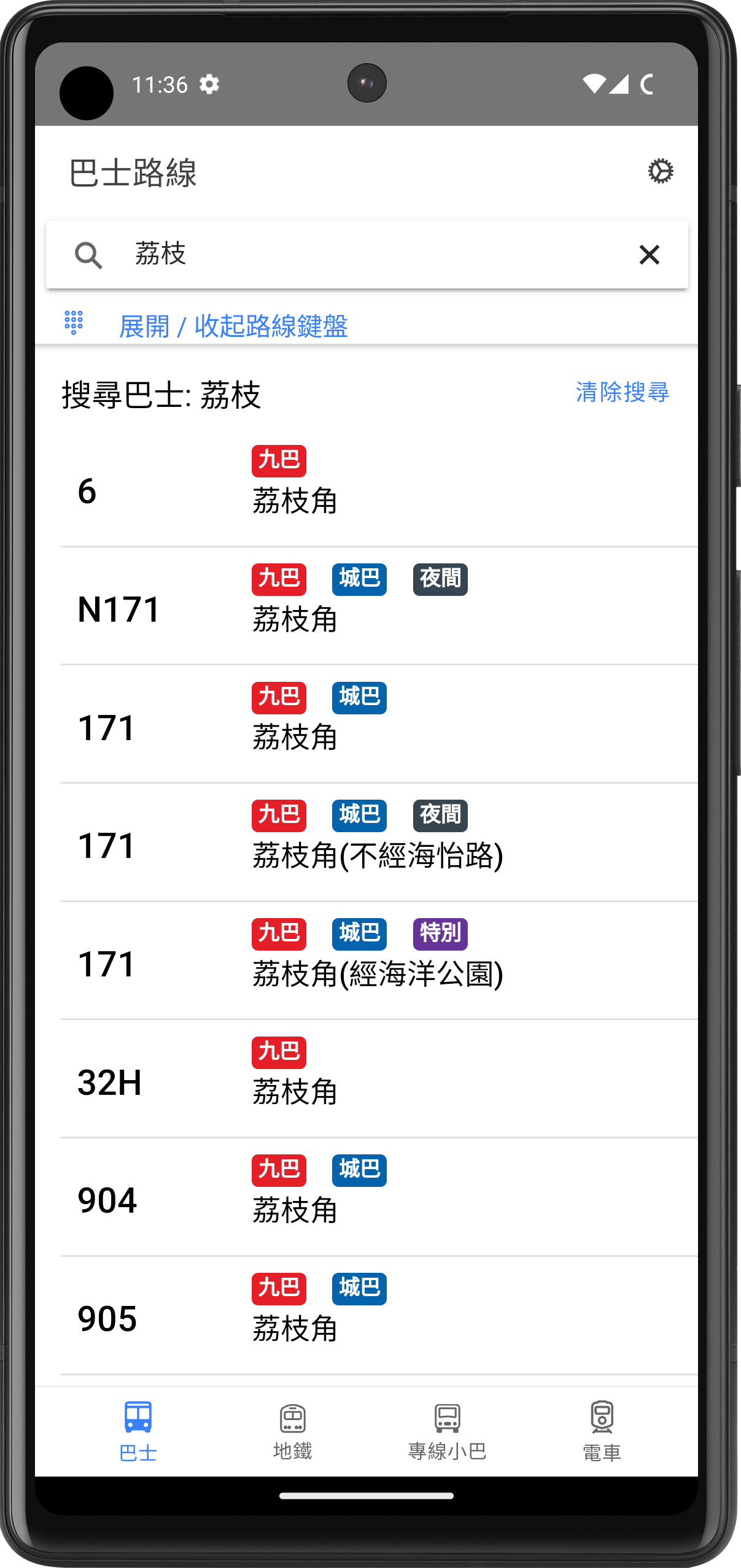This screenshot has height=1568, width=741.
Task: Open night route N171 to 荔枝角
Action: [x=379, y=606]
